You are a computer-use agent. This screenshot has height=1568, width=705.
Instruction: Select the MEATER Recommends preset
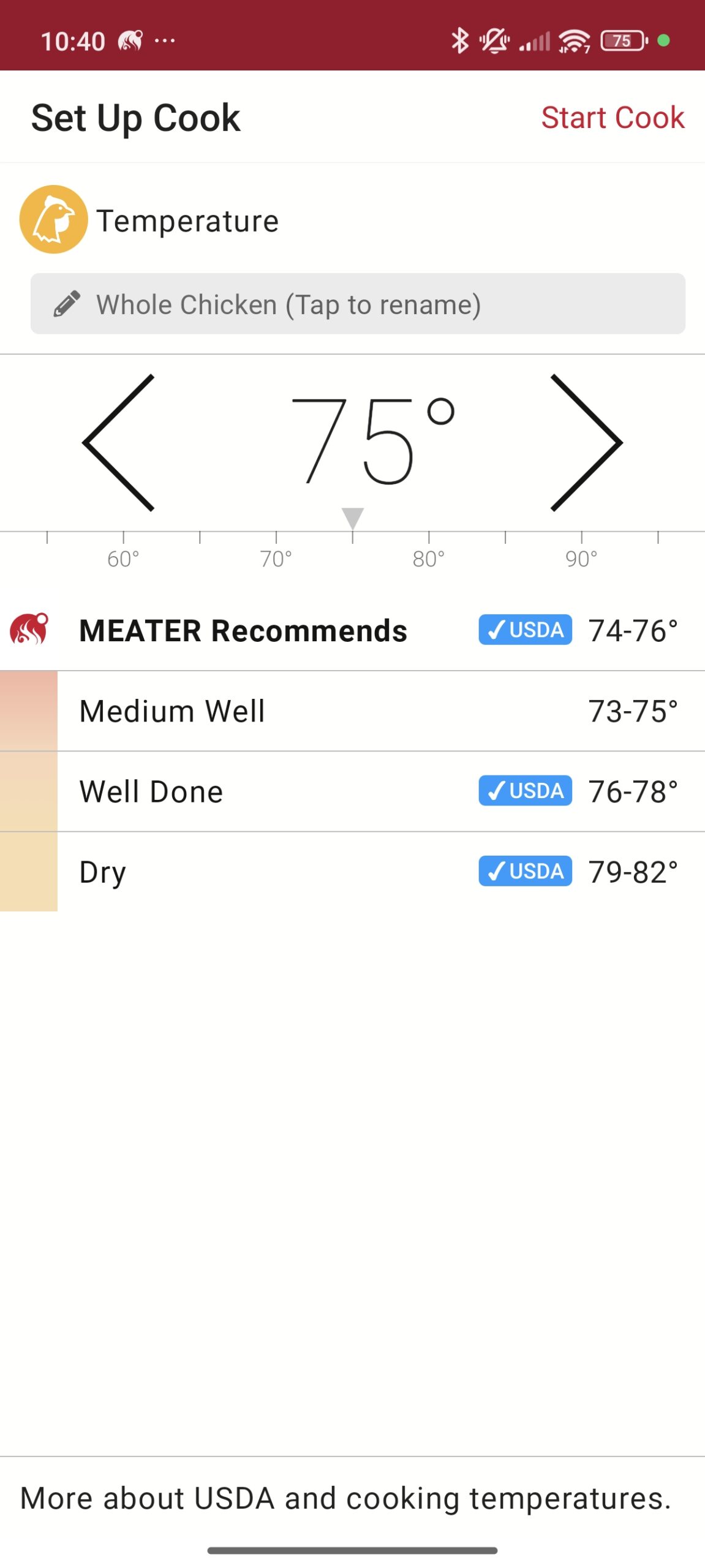coord(352,631)
